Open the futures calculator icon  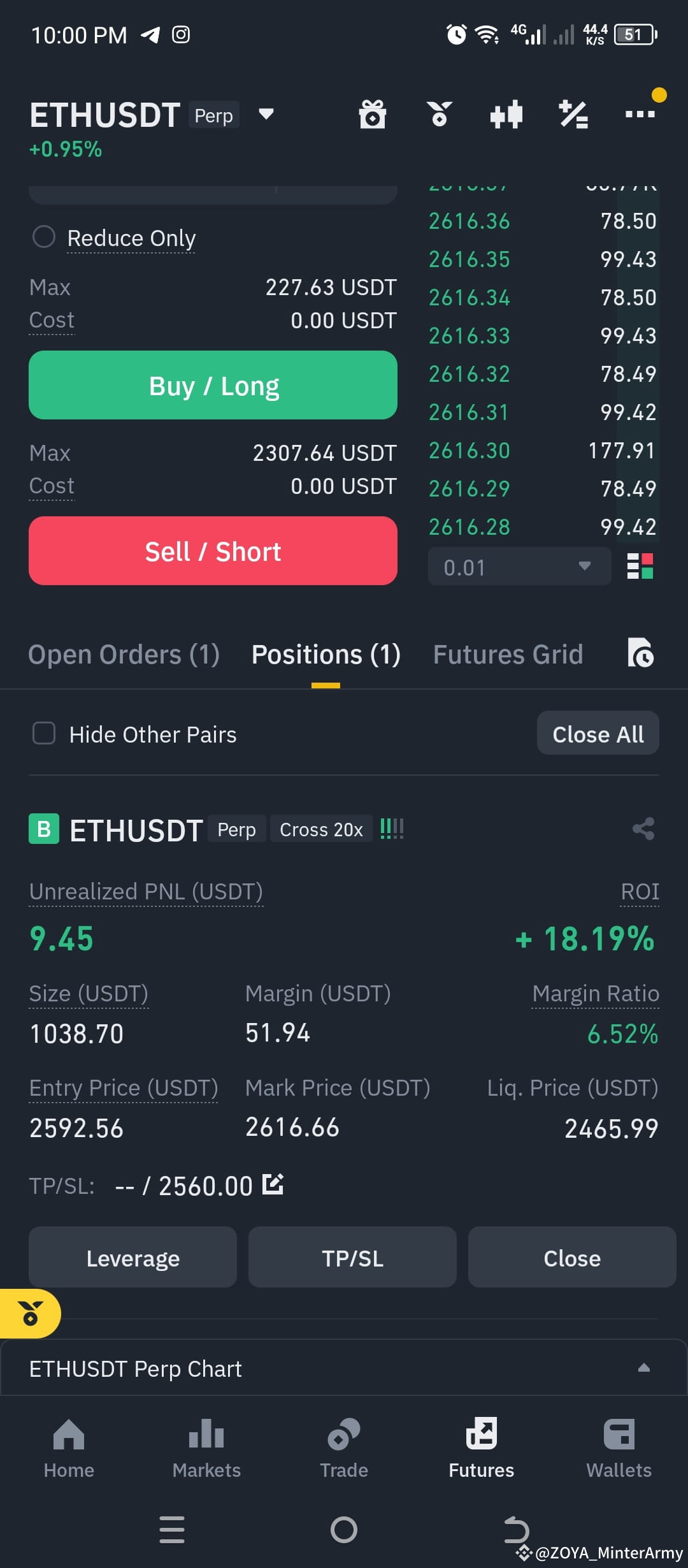(572, 115)
